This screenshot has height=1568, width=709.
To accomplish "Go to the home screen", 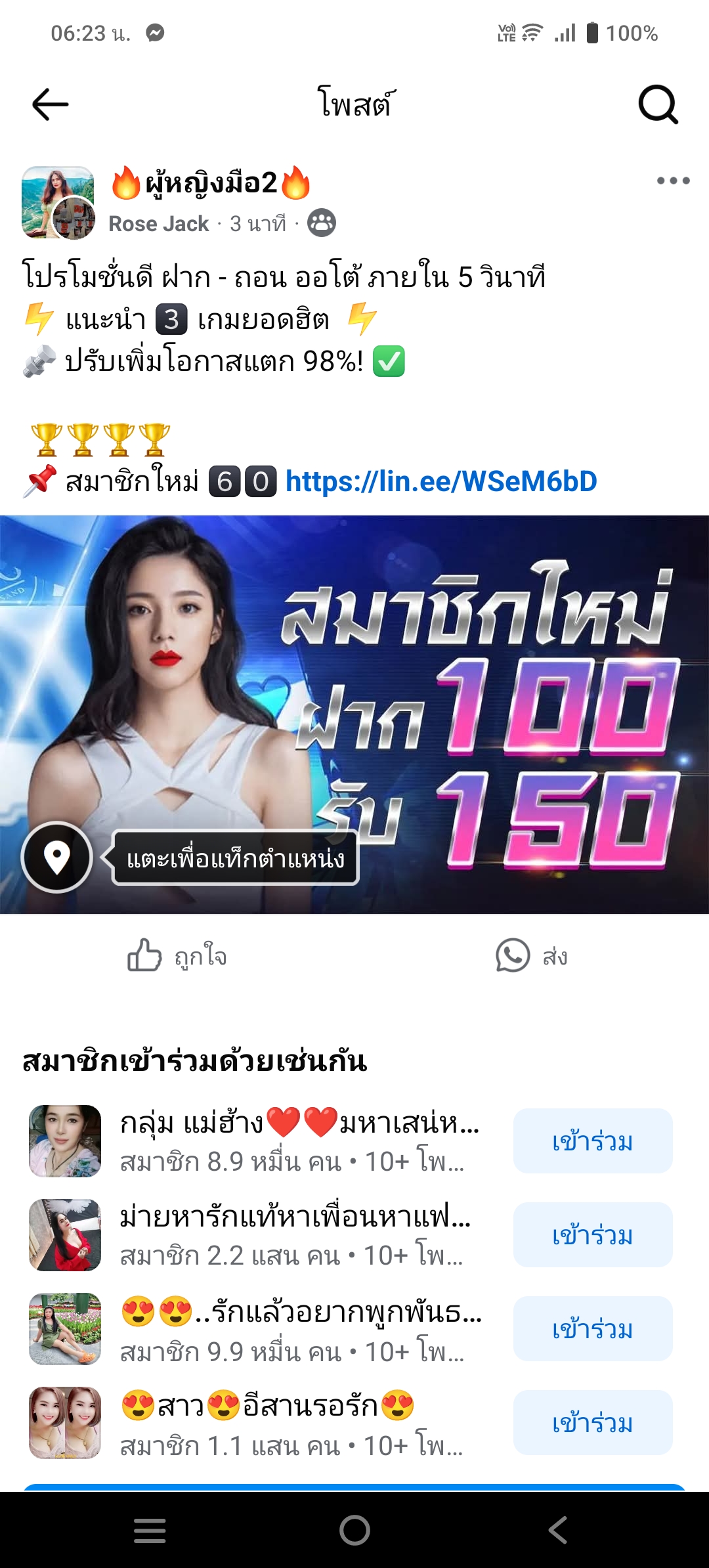I will pos(354,1531).
